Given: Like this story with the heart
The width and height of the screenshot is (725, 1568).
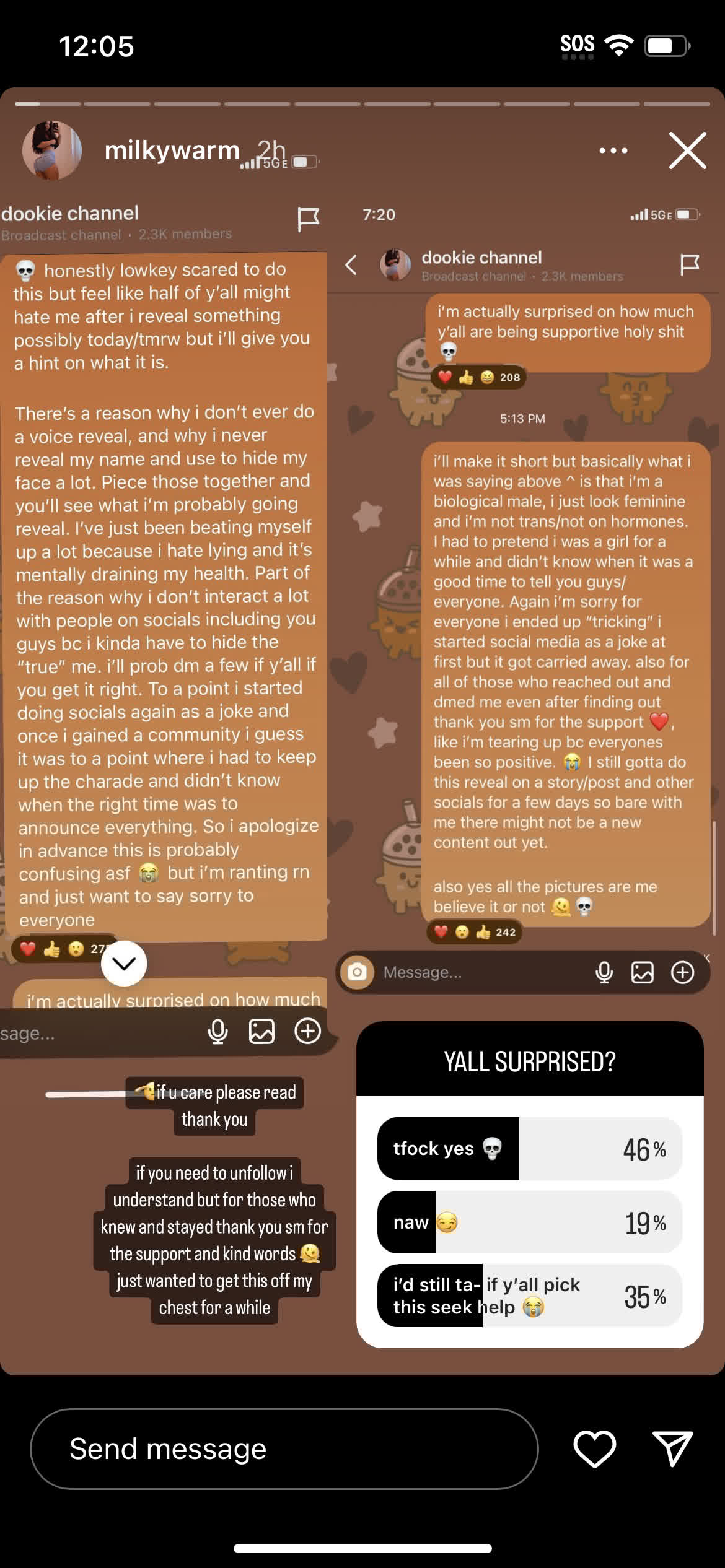Looking at the screenshot, I should pos(594,1449).
